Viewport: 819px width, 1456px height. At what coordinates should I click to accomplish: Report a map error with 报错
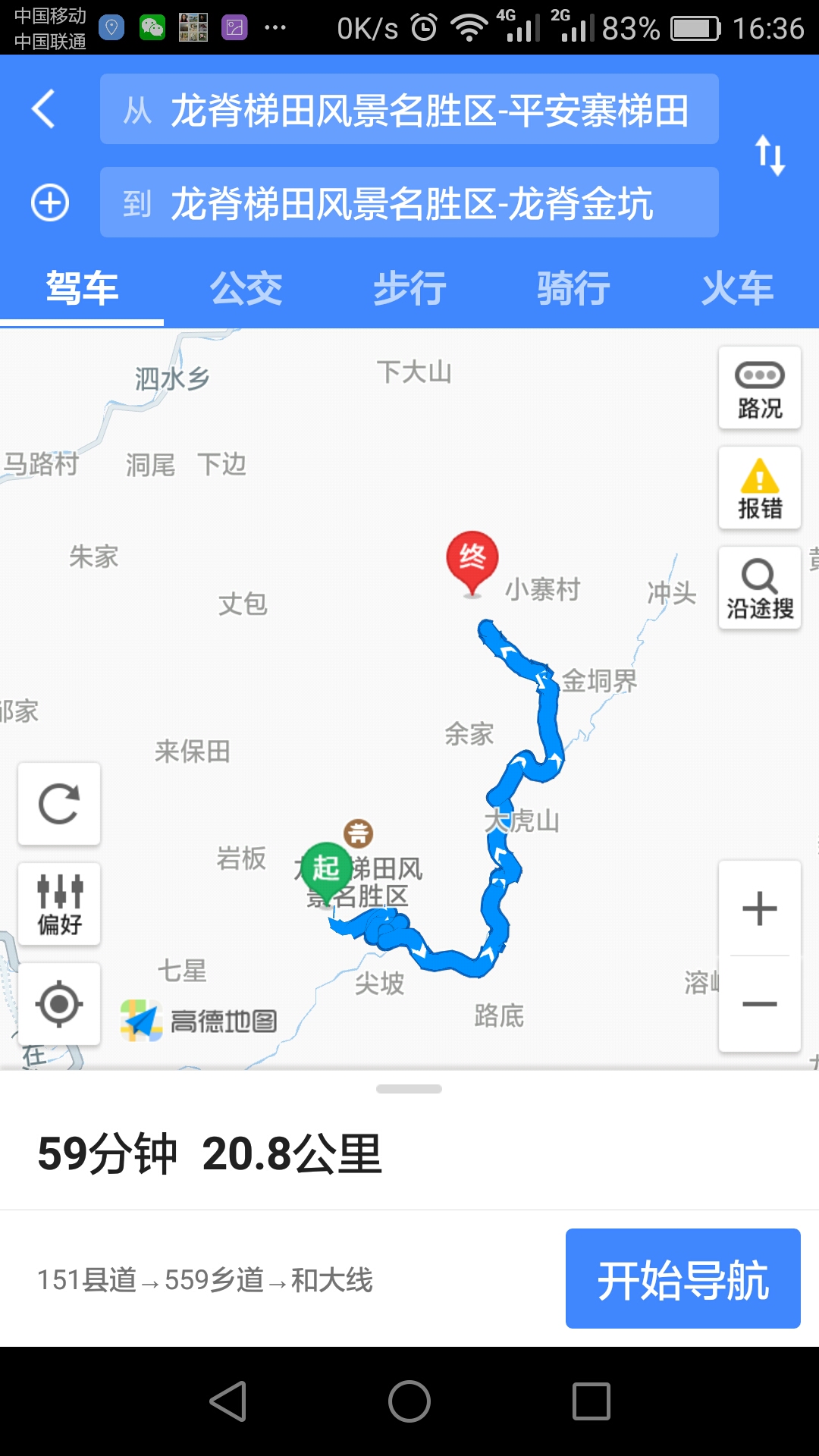(x=759, y=488)
